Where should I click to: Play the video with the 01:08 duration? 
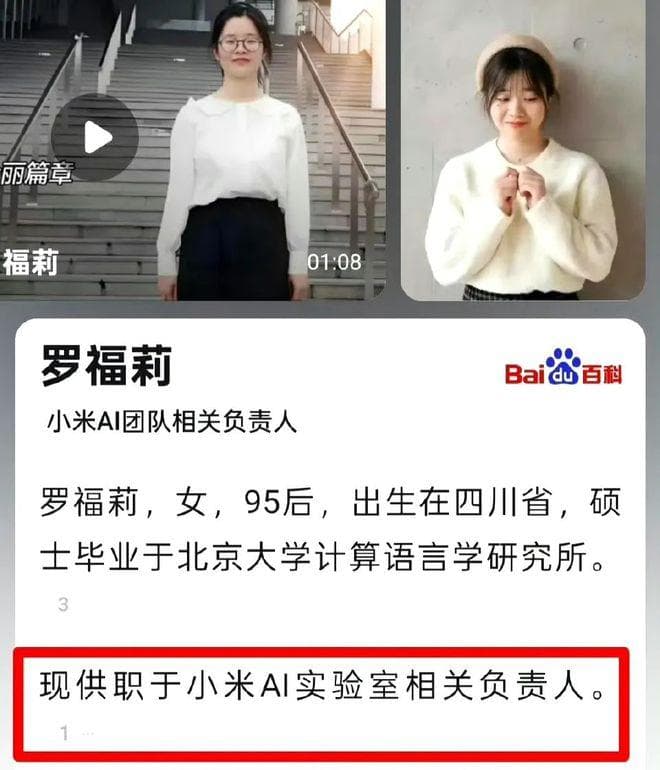97,138
